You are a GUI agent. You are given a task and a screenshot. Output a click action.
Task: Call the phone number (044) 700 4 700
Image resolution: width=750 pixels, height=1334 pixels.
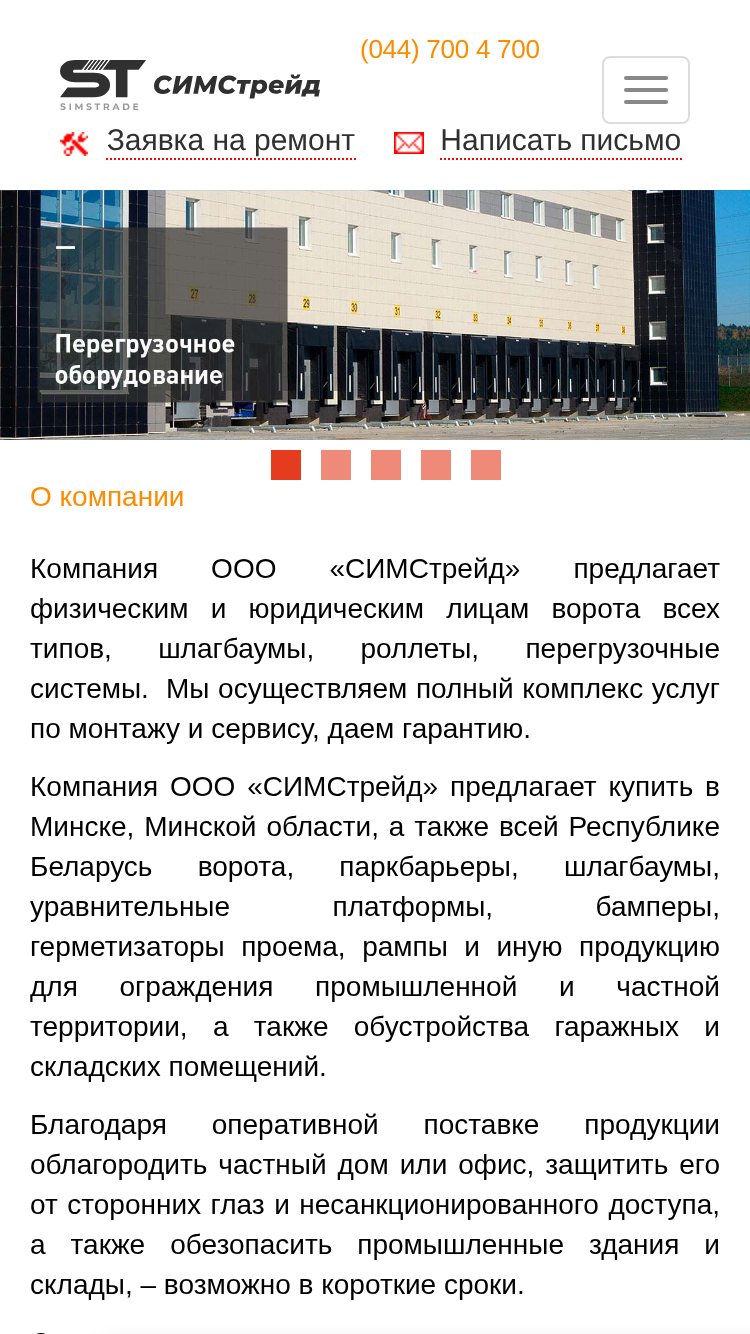pos(450,49)
